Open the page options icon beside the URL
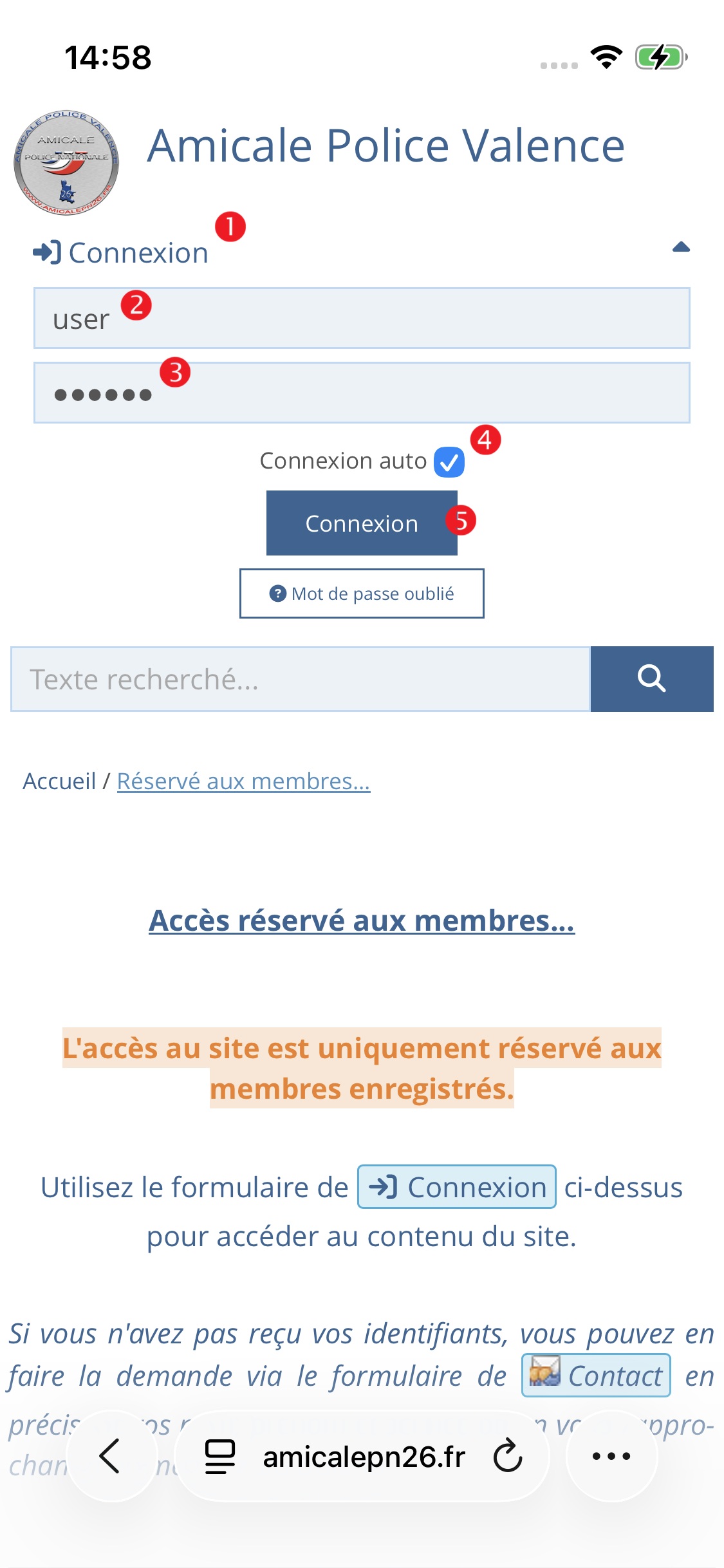The width and height of the screenshot is (724, 1568). 219,1456
